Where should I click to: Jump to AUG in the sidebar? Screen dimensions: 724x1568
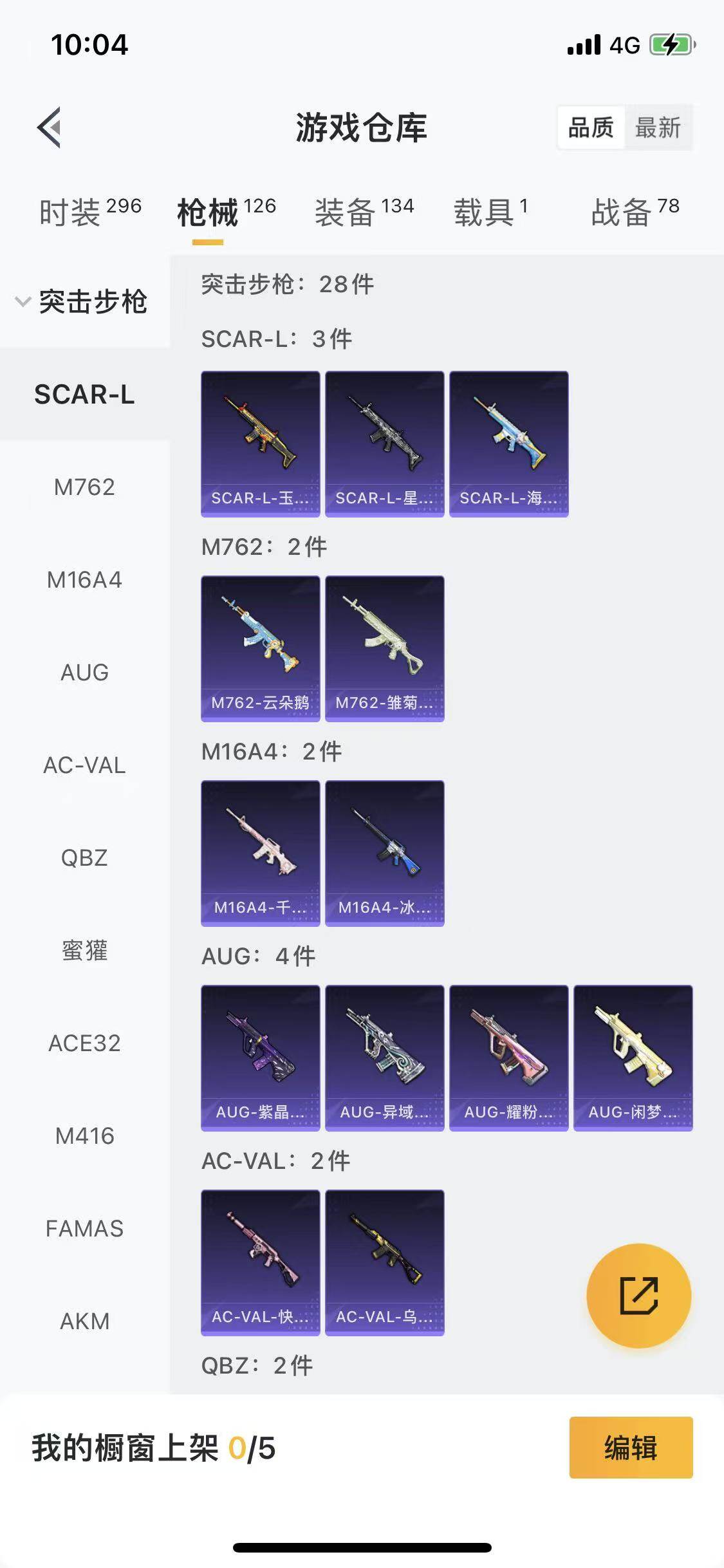pos(84,673)
